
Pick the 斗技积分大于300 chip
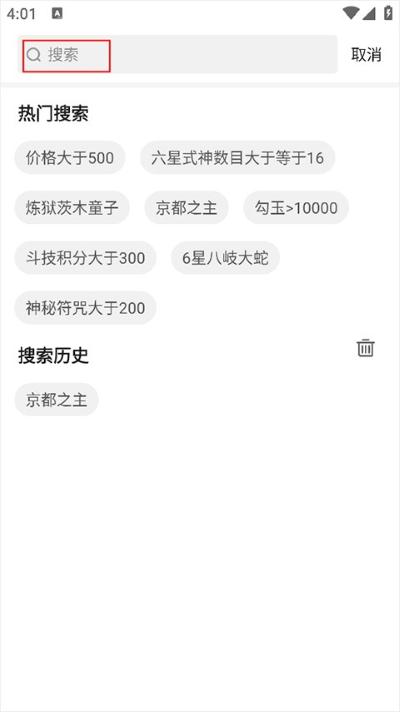point(85,258)
